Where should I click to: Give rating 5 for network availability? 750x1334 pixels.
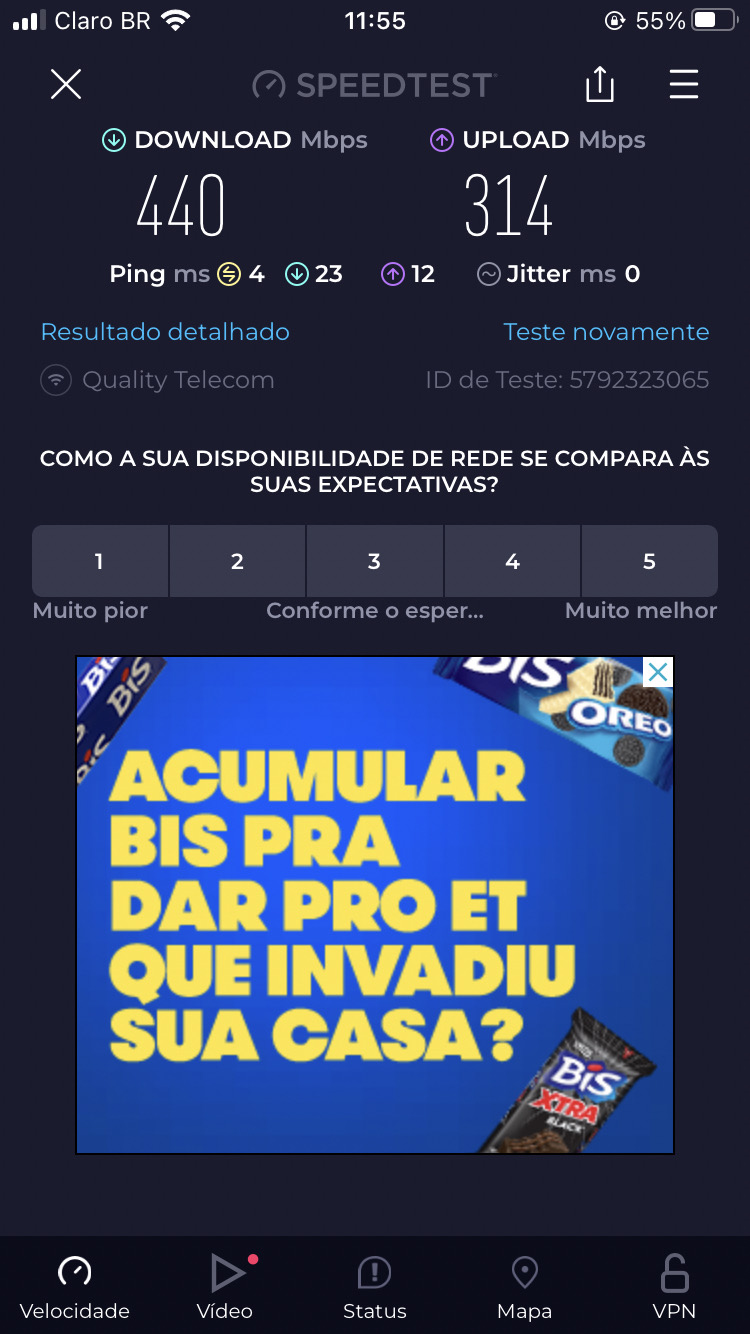[x=649, y=561]
